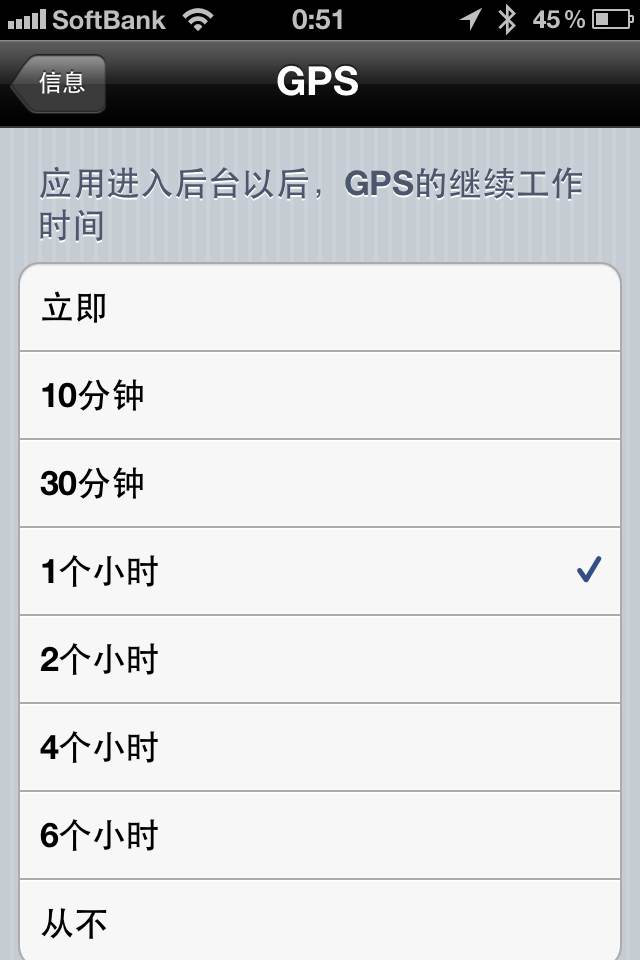Go back to the 信息 screen

coord(58,83)
